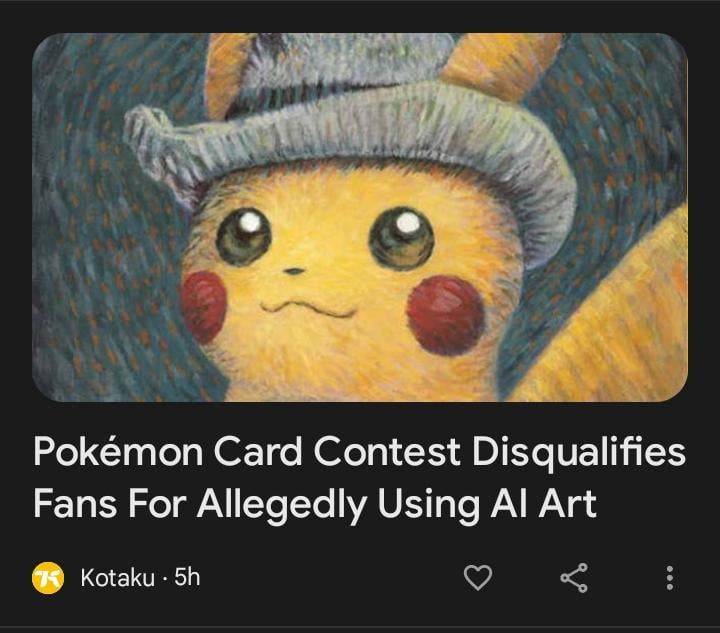Share the Kotaku Pokémon article
720x633 pixels.
tap(573, 577)
